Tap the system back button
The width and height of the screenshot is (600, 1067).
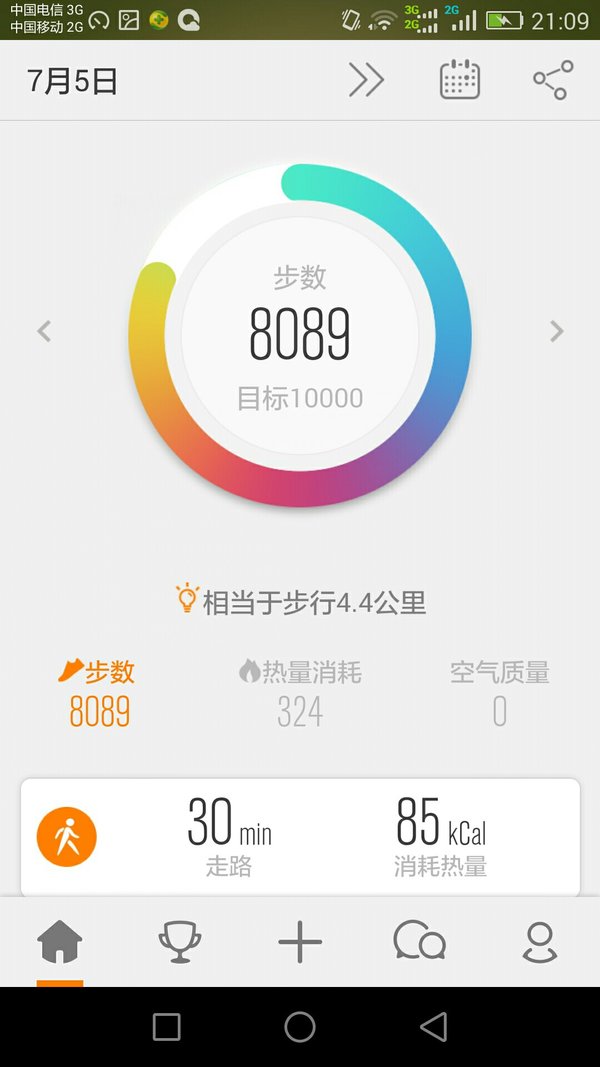click(x=433, y=1026)
